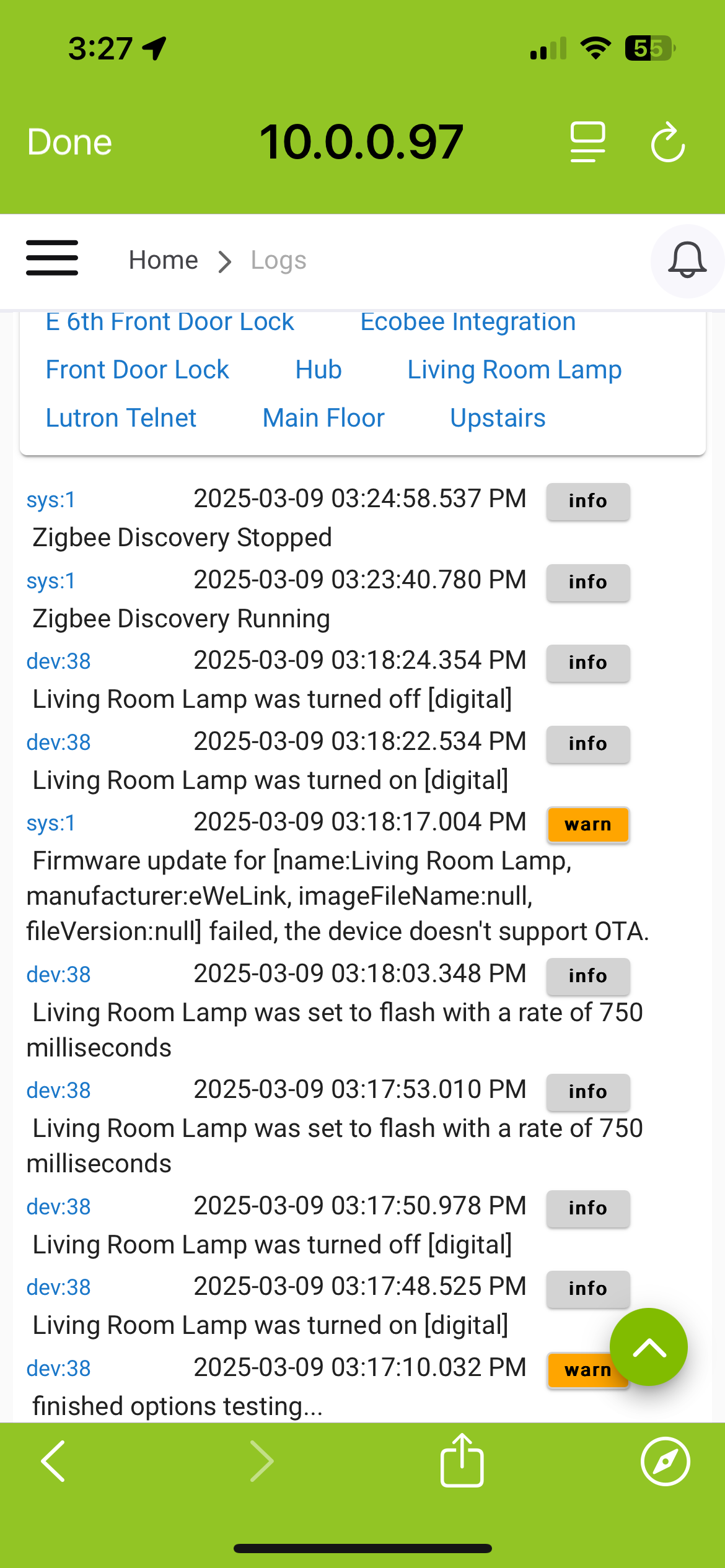Image resolution: width=725 pixels, height=1568 pixels.
Task: Tap Done to close the browser view
Action: [69, 142]
